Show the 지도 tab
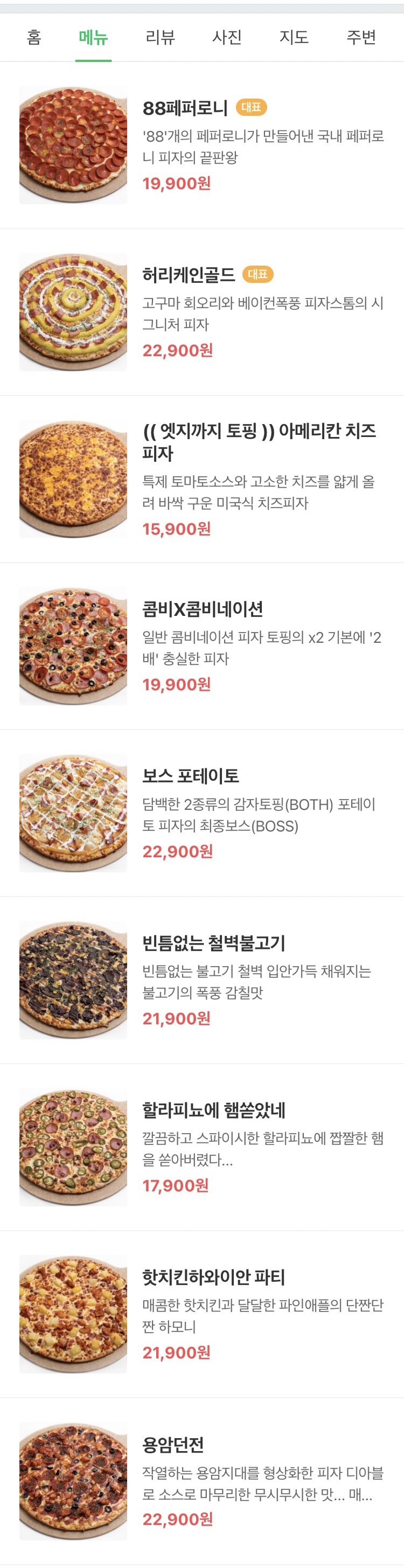 click(294, 38)
